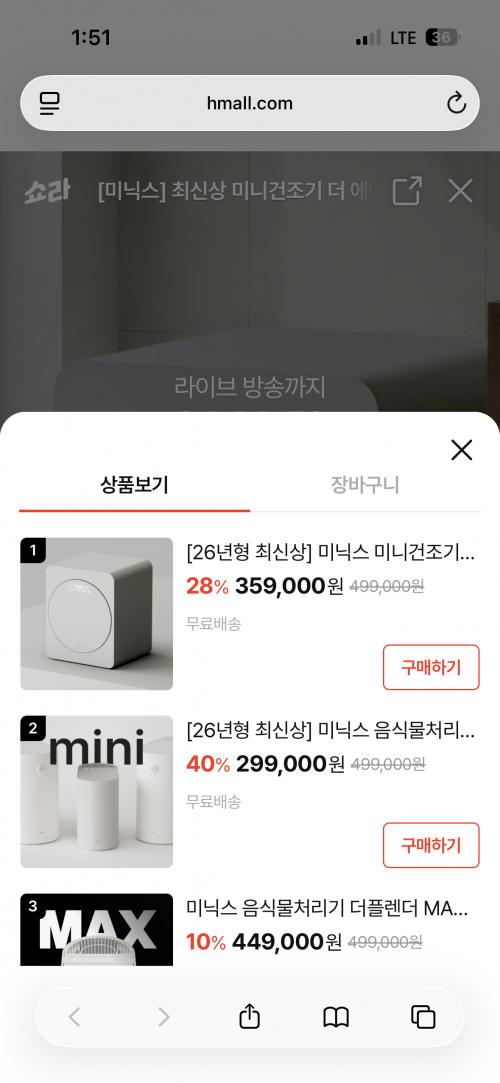Switch to the 장바구니 tab
The width and height of the screenshot is (500, 1083).
[365, 485]
